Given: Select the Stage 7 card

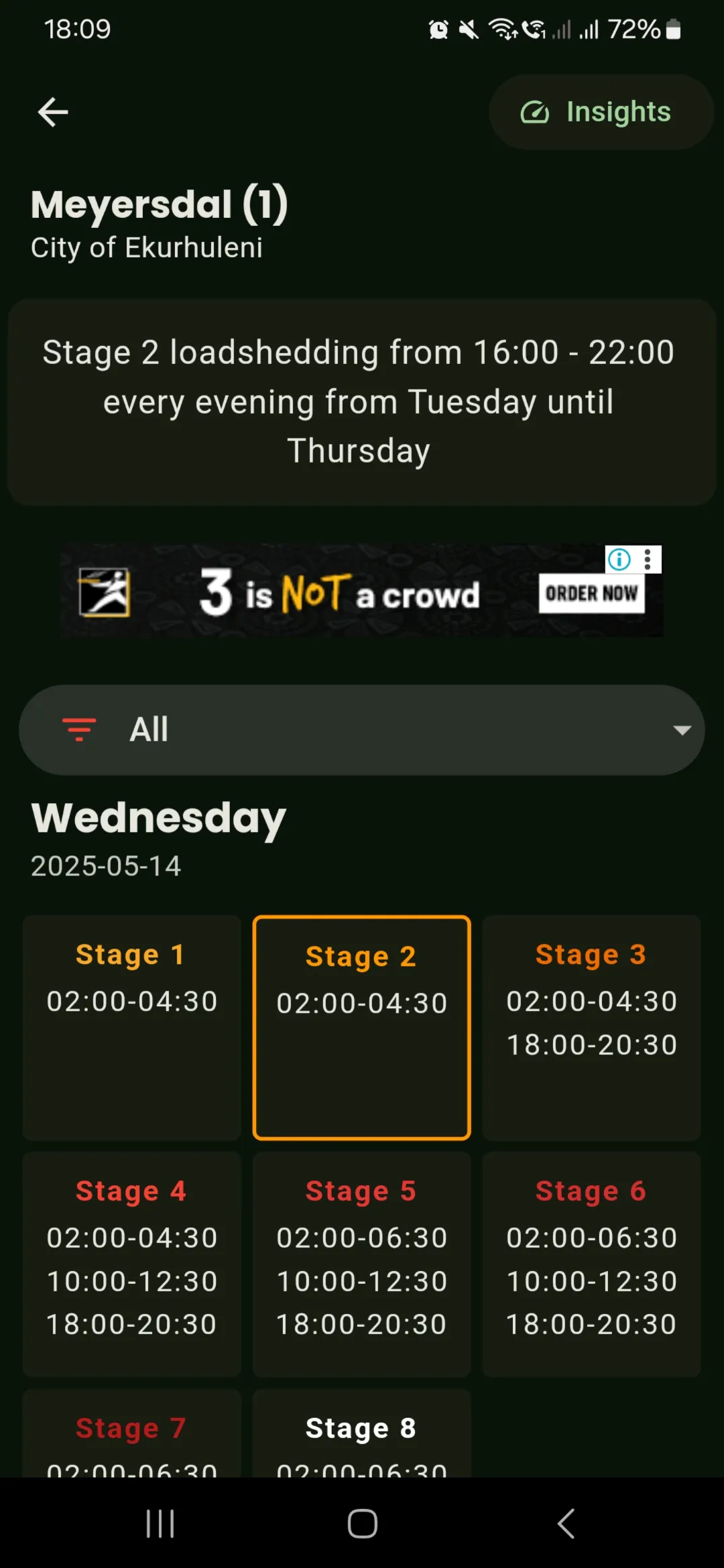Looking at the screenshot, I should [x=132, y=1433].
